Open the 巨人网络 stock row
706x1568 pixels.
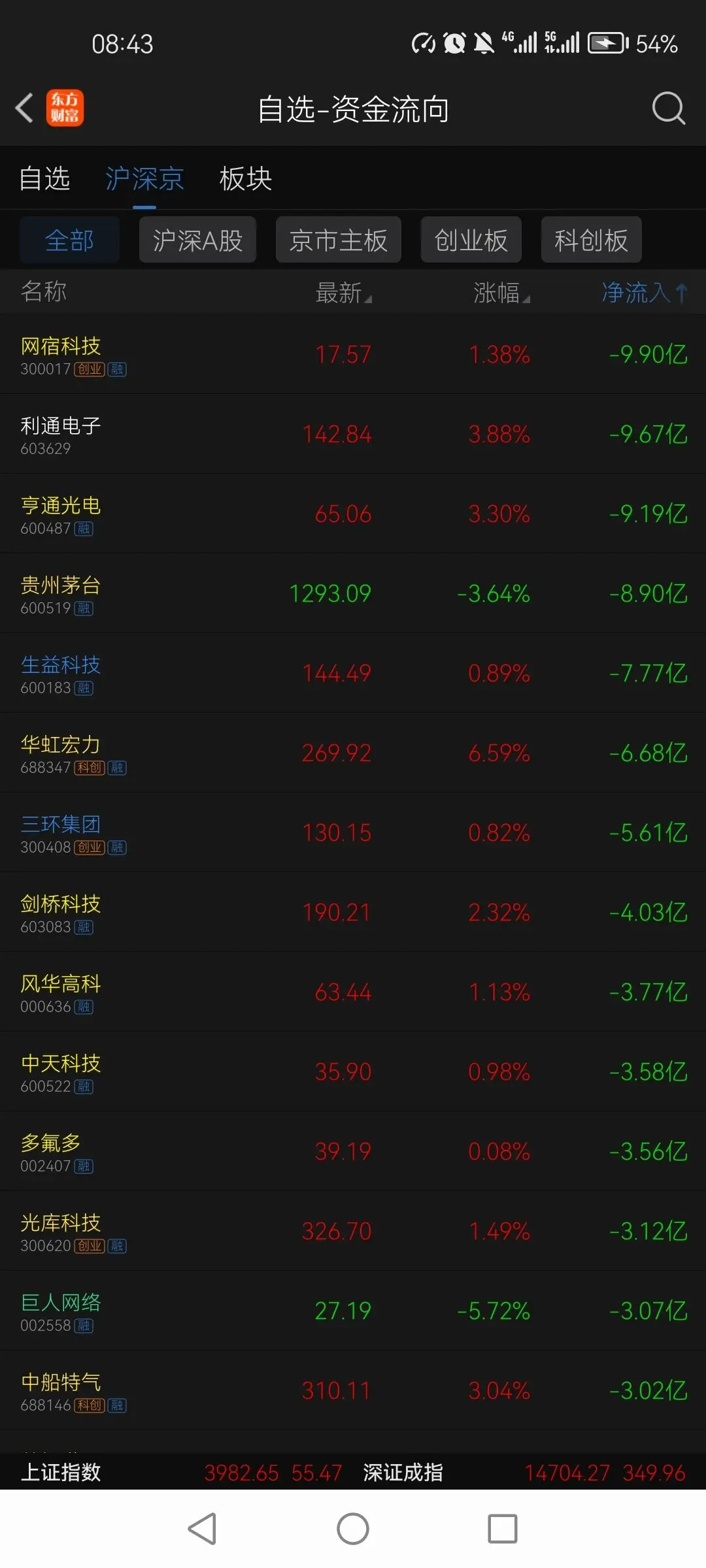click(353, 1311)
